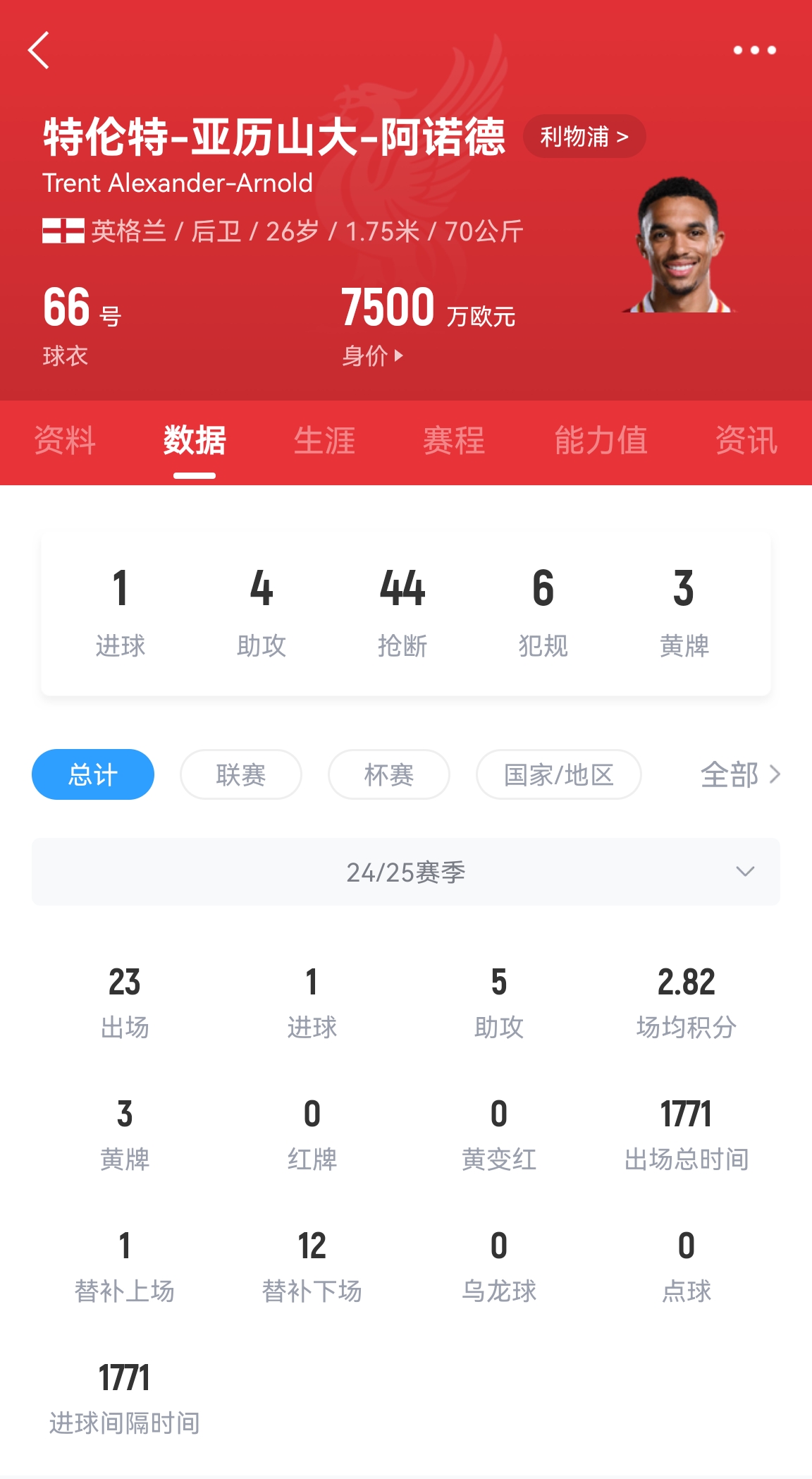Select the 杯赛 filter chip

tap(389, 774)
